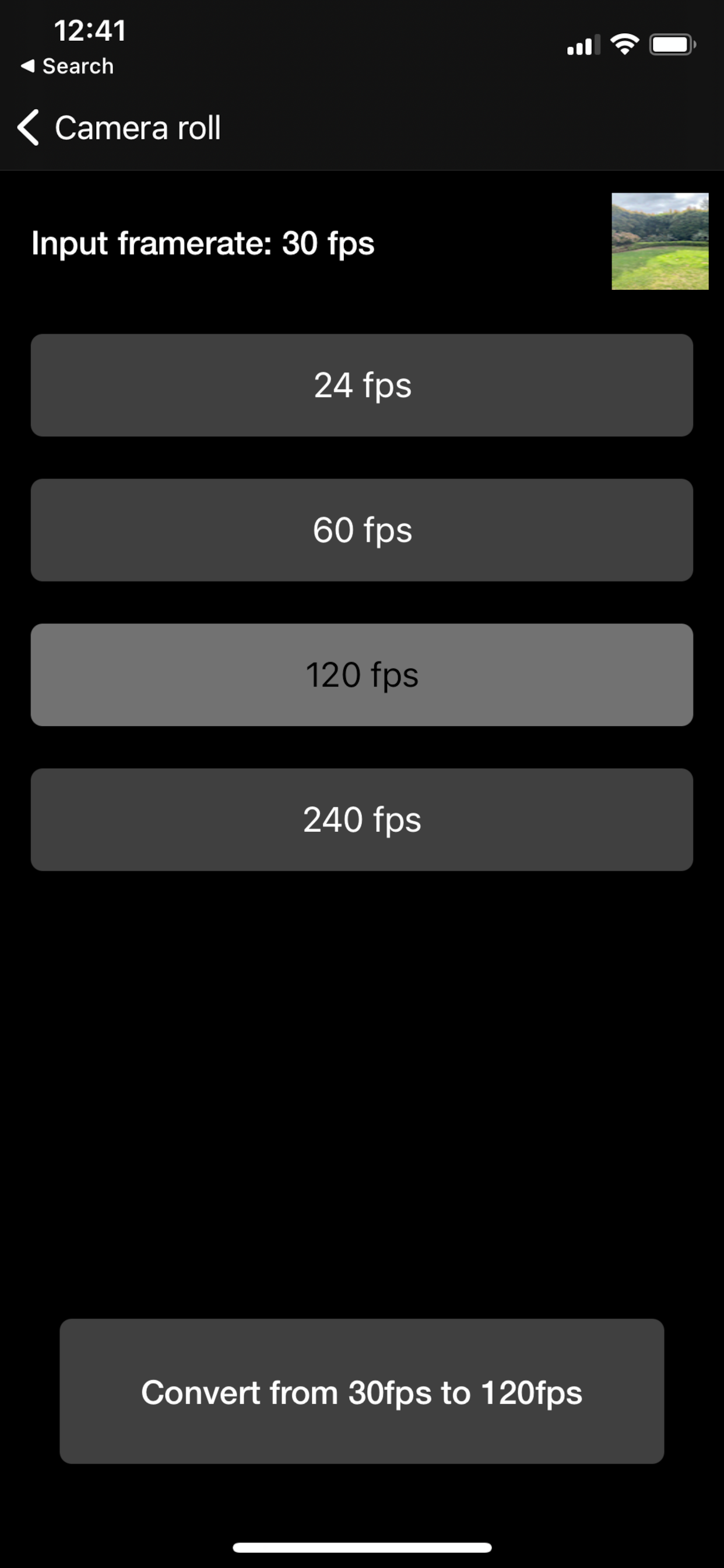
Task: Open the selected video thumbnail preview
Action: (659, 240)
